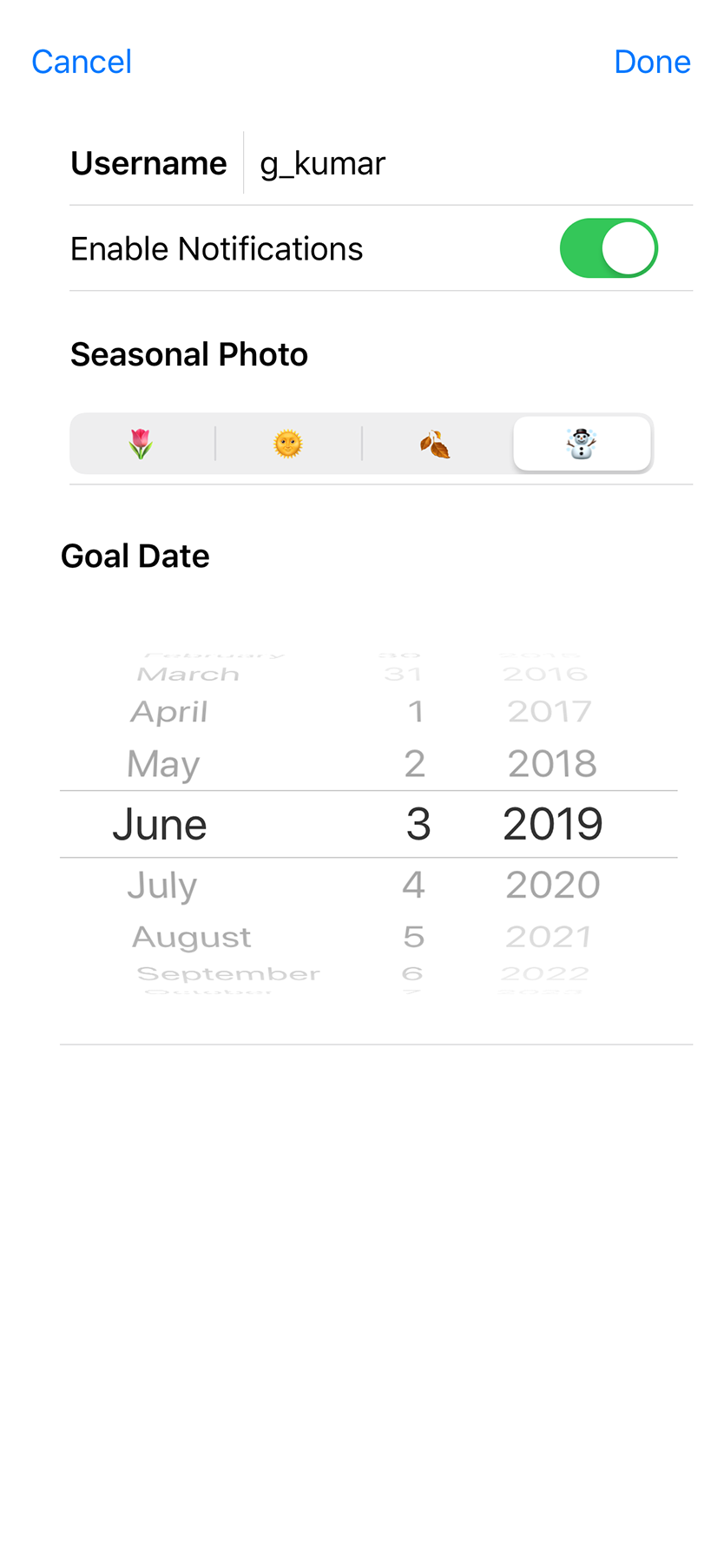Select year 2018 in the picker
The height and width of the screenshot is (1568, 724).
553,764
